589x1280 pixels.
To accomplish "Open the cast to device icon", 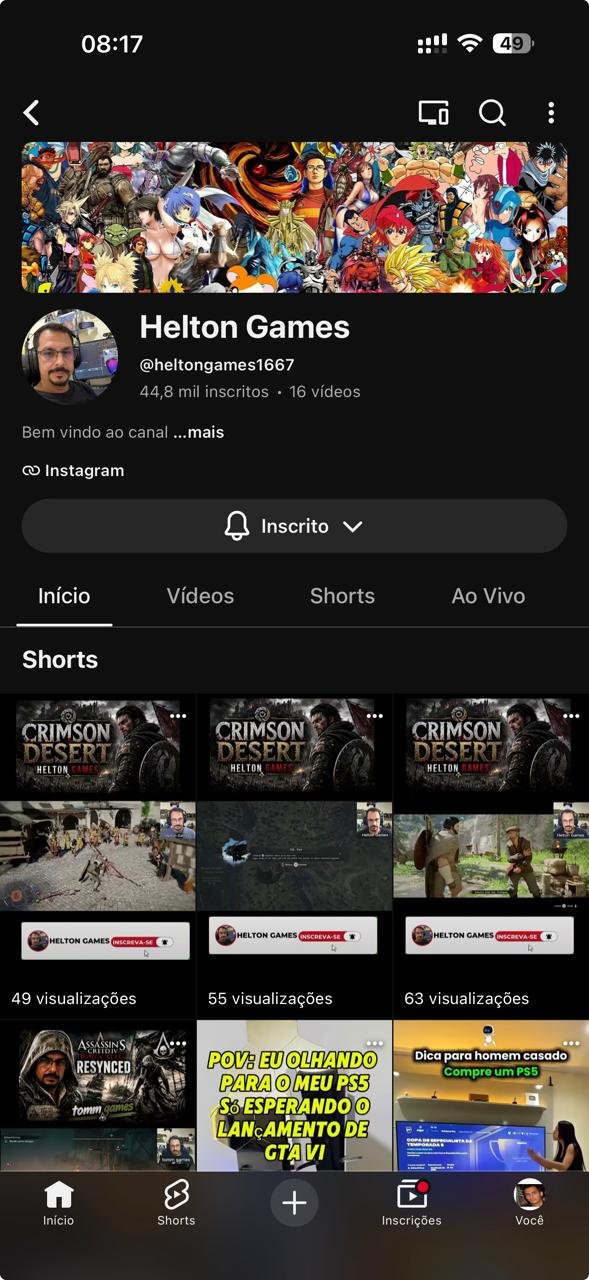I will pyautogui.click(x=433, y=112).
